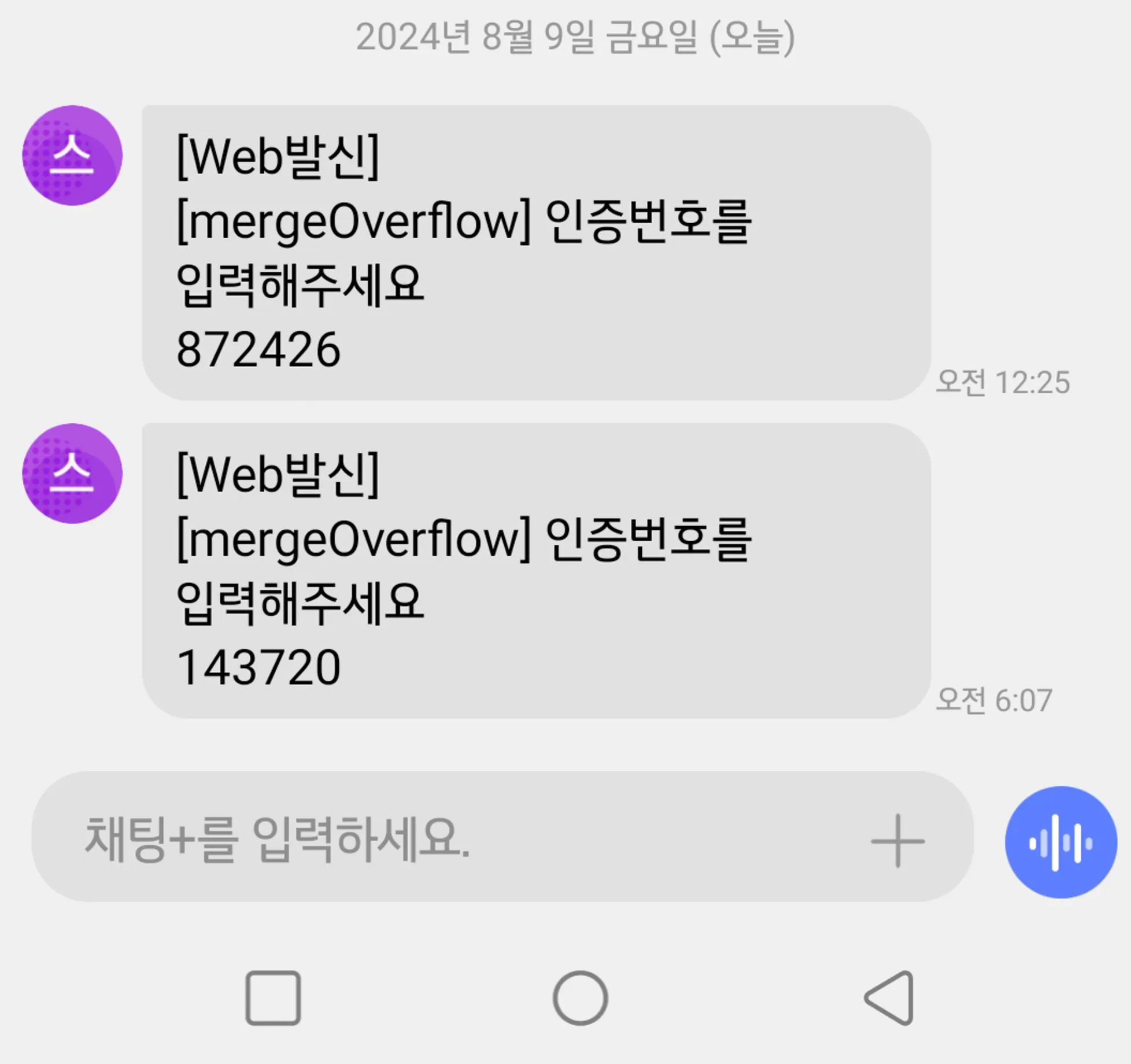The width and height of the screenshot is (1131, 1064).
Task: Open the plus attachment menu
Action: coord(897,841)
